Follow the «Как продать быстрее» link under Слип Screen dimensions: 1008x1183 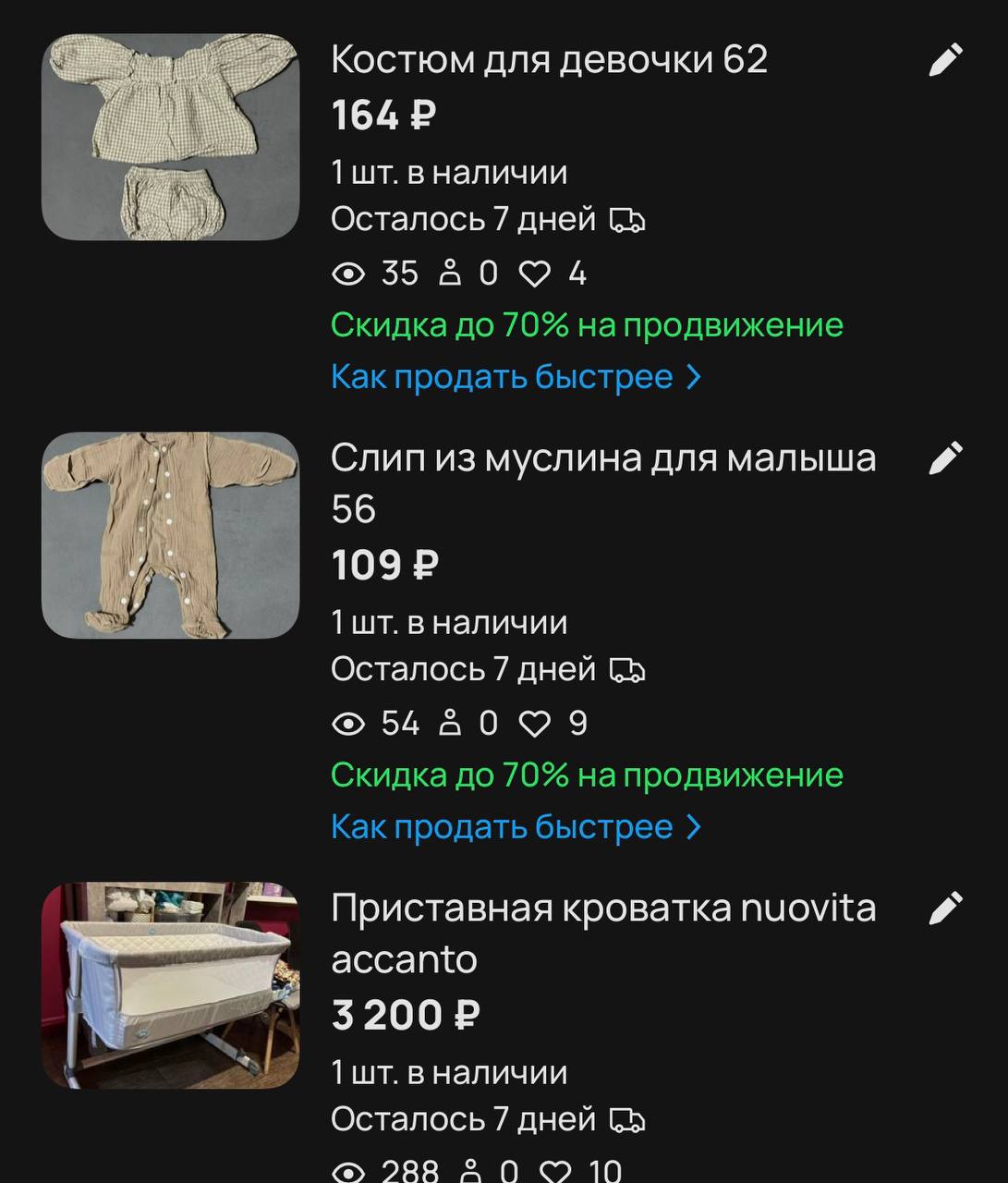(x=504, y=826)
